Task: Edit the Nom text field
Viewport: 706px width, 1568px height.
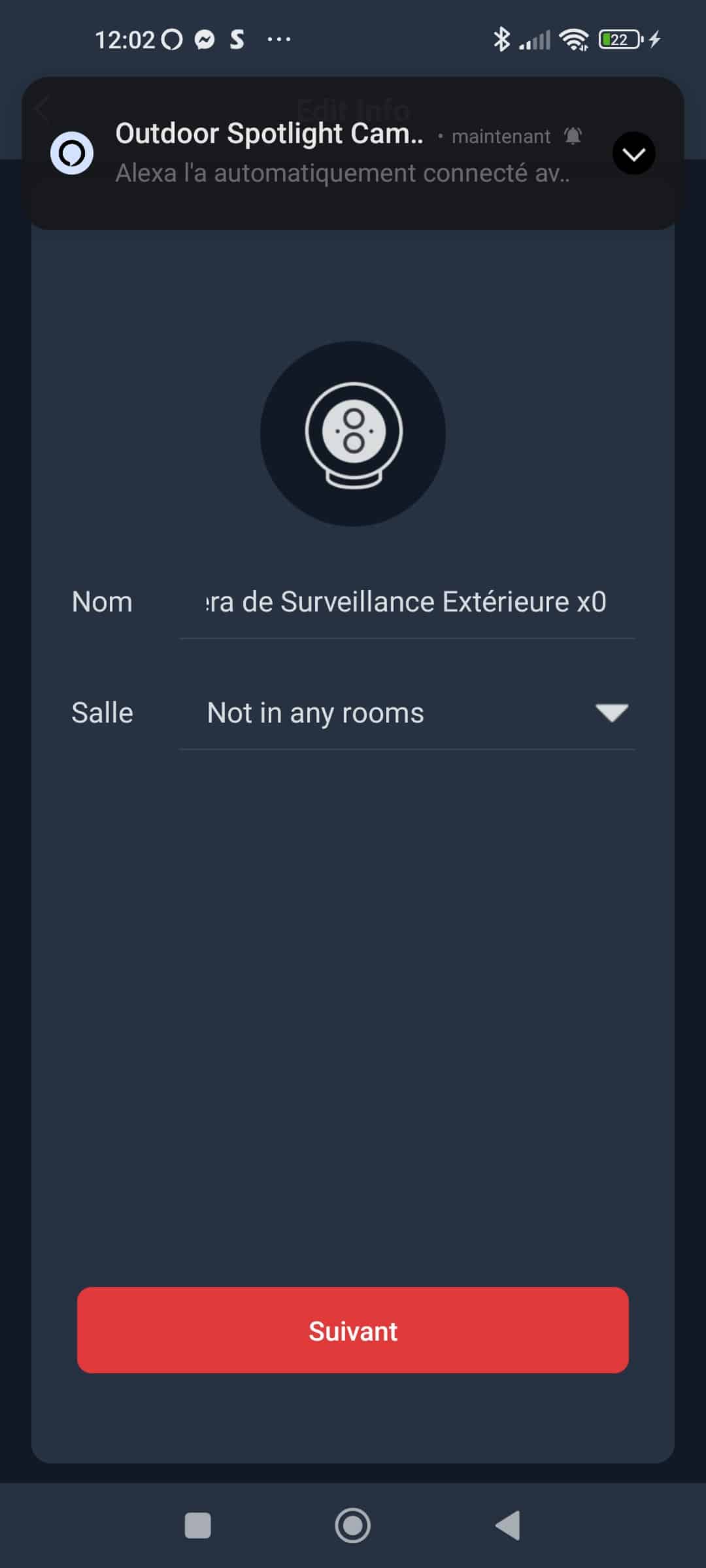Action: [x=407, y=602]
